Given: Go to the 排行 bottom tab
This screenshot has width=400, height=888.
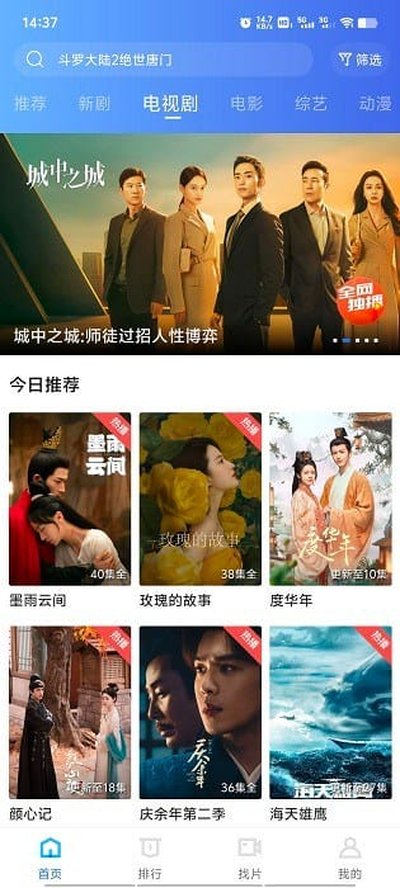Looking at the screenshot, I should point(150,858).
